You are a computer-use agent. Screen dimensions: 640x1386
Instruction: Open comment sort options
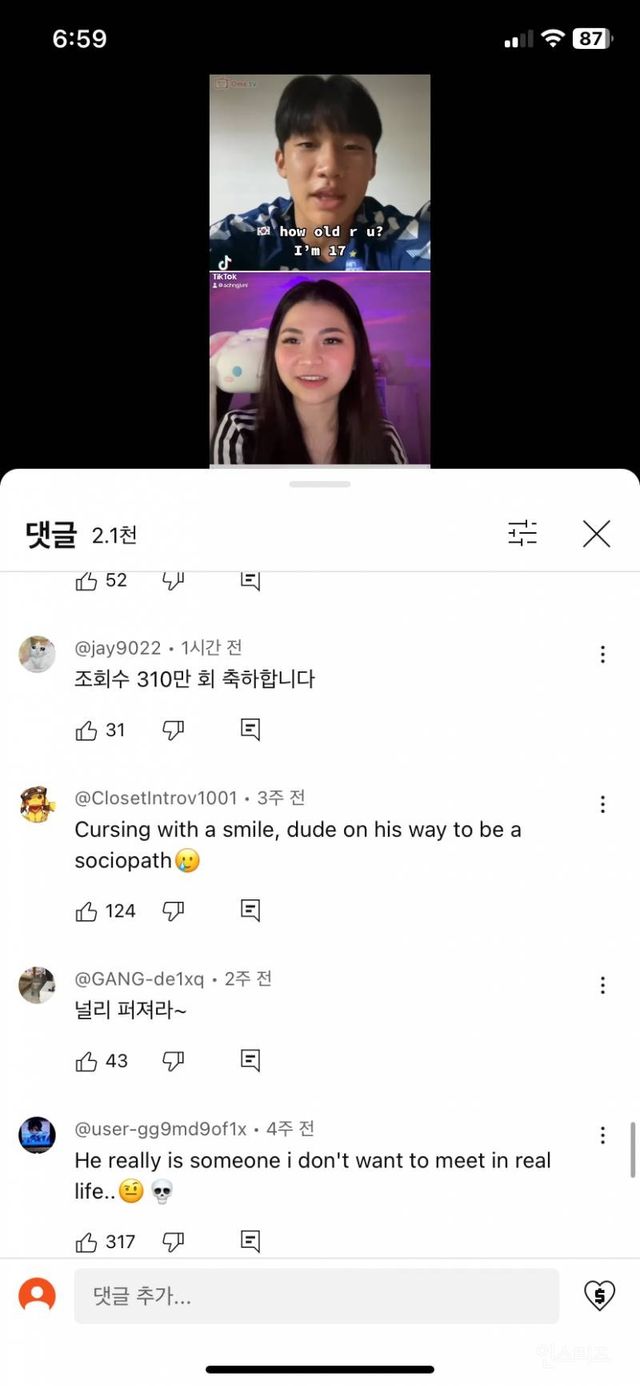tap(522, 535)
